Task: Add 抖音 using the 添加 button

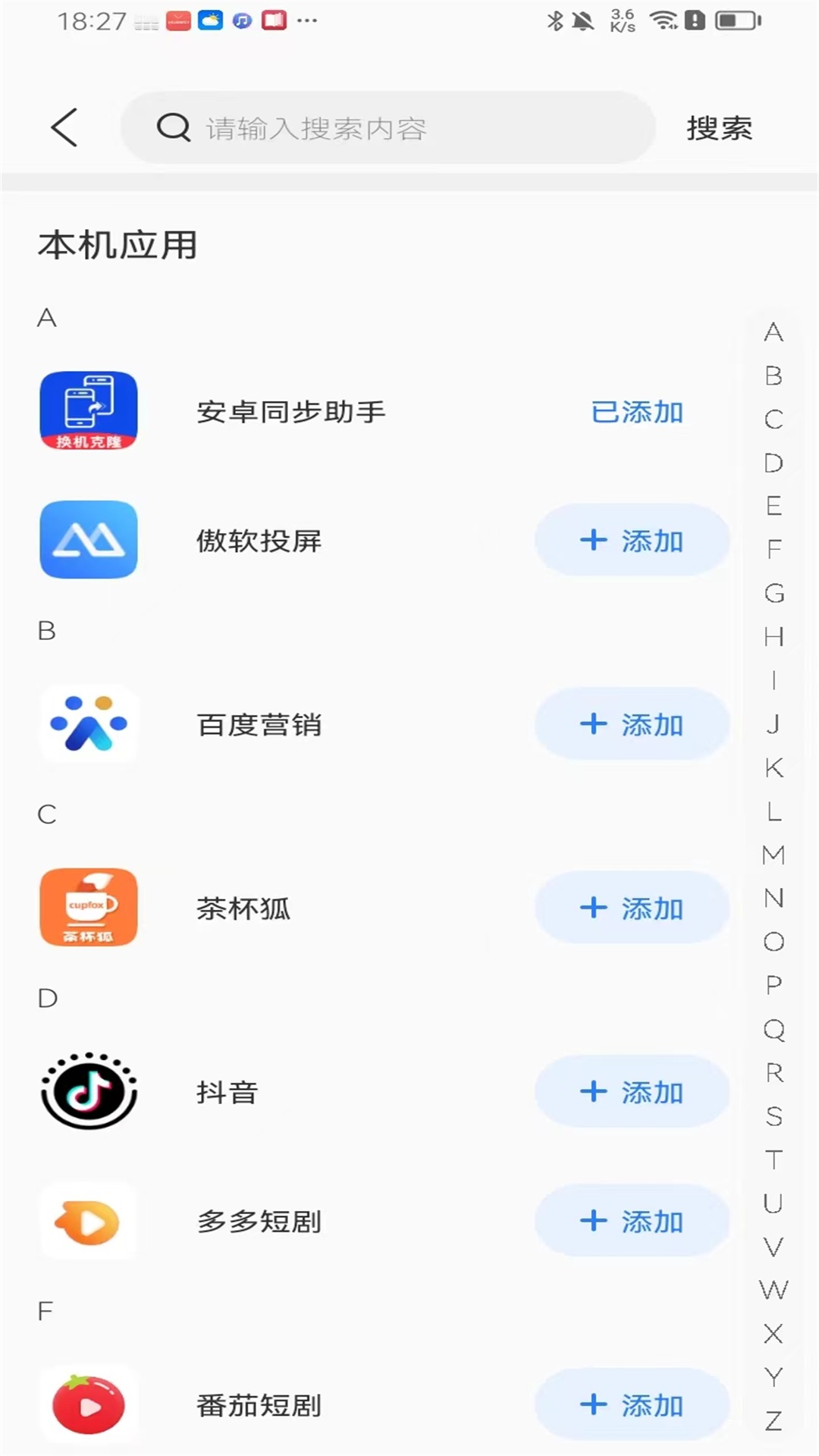Action: [632, 1092]
